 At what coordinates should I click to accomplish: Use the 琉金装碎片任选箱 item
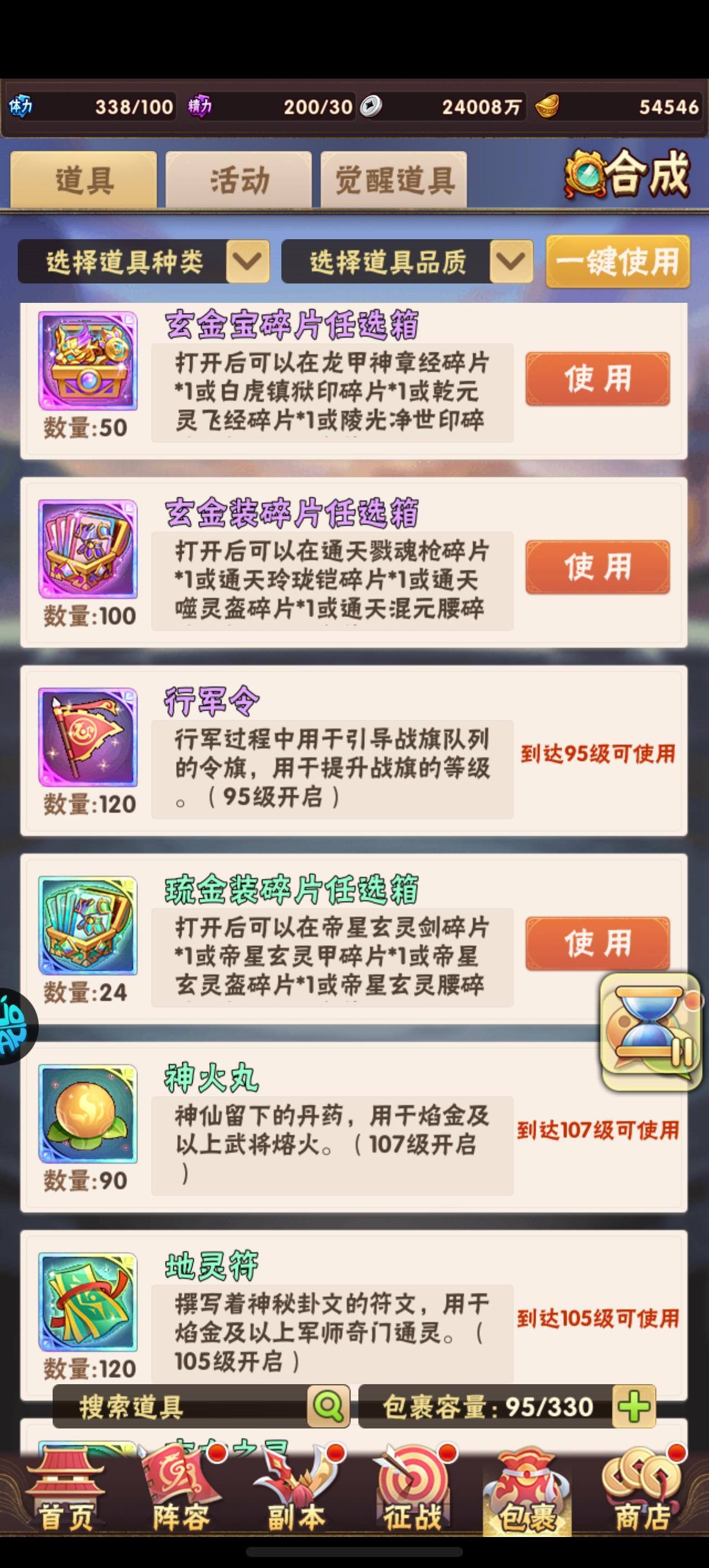pos(598,943)
